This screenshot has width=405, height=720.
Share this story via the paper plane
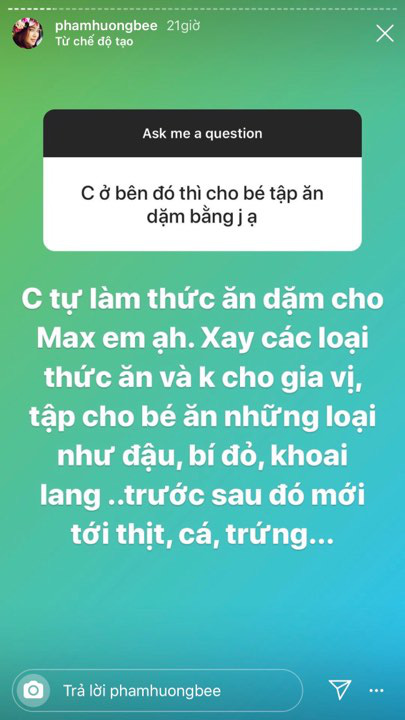click(339, 690)
